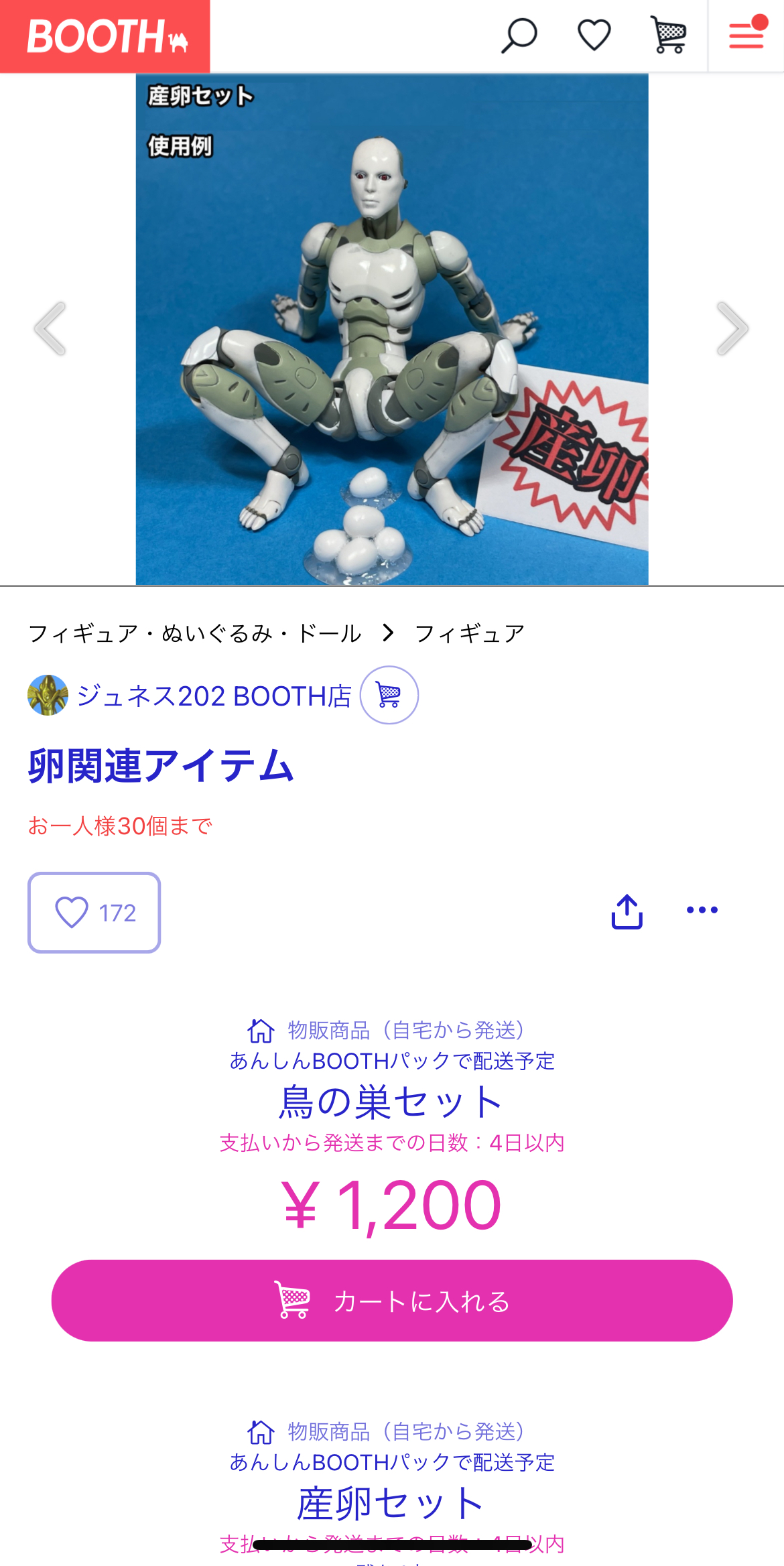784x1566 pixels.
Task: Visit ジュネス202 BOOTH店 shop page
Action: tap(213, 696)
